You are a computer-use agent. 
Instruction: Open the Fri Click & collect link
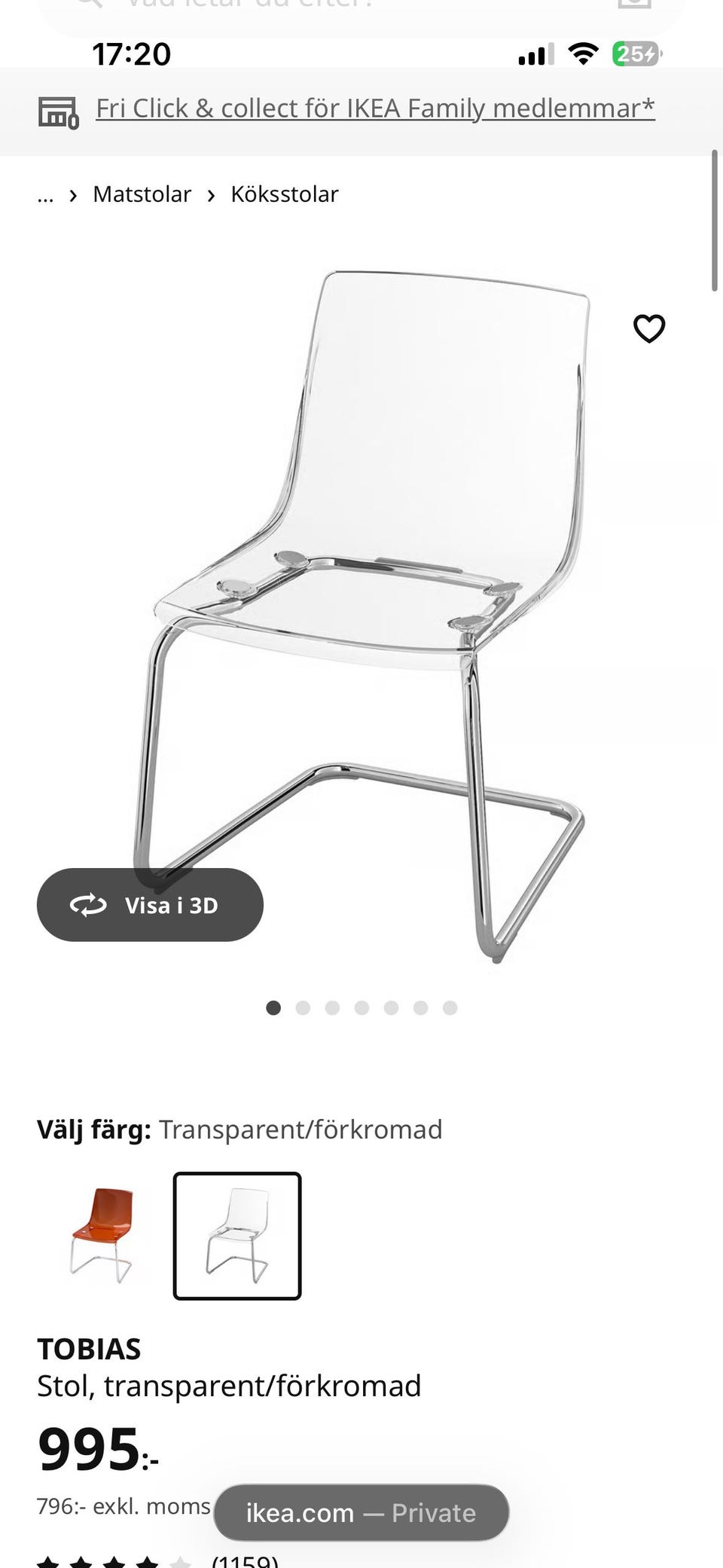click(374, 109)
